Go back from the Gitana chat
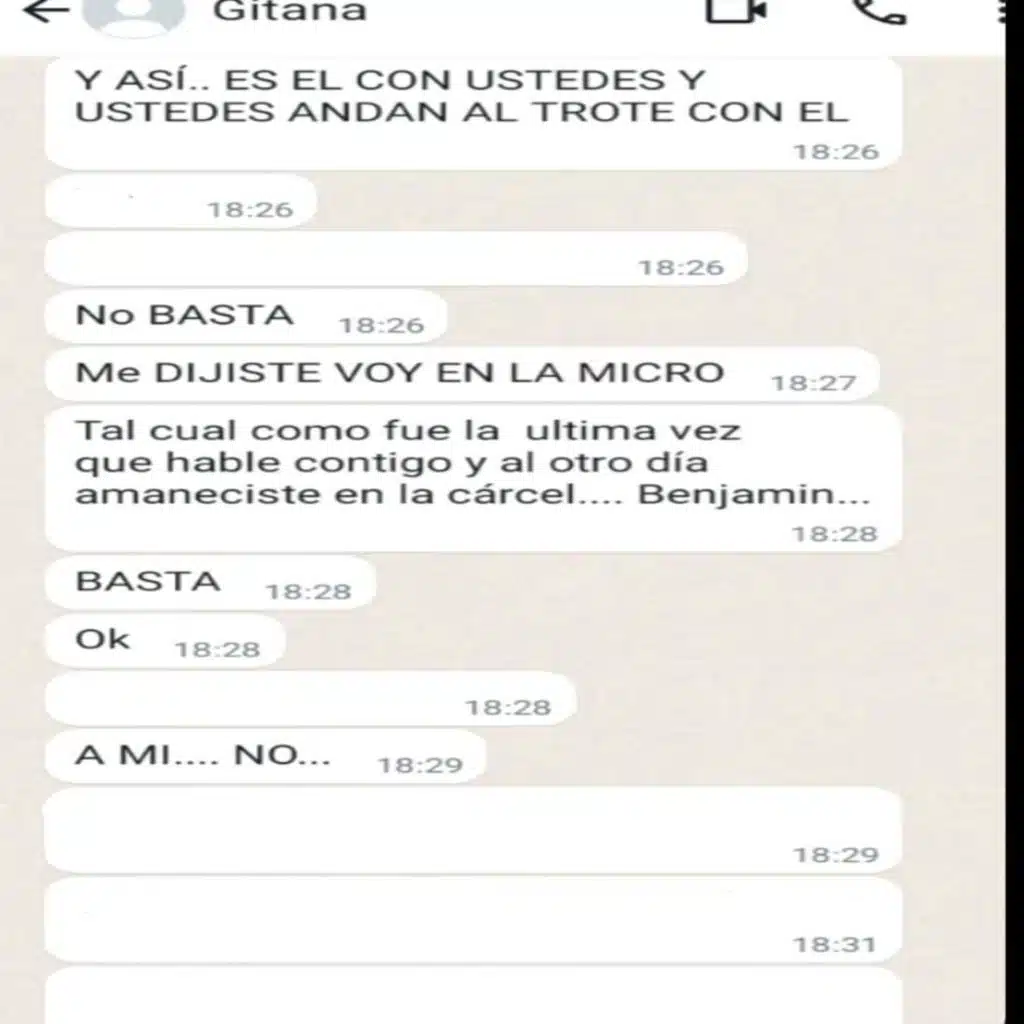The width and height of the screenshot is (1024, 1024). click(46, 10)
